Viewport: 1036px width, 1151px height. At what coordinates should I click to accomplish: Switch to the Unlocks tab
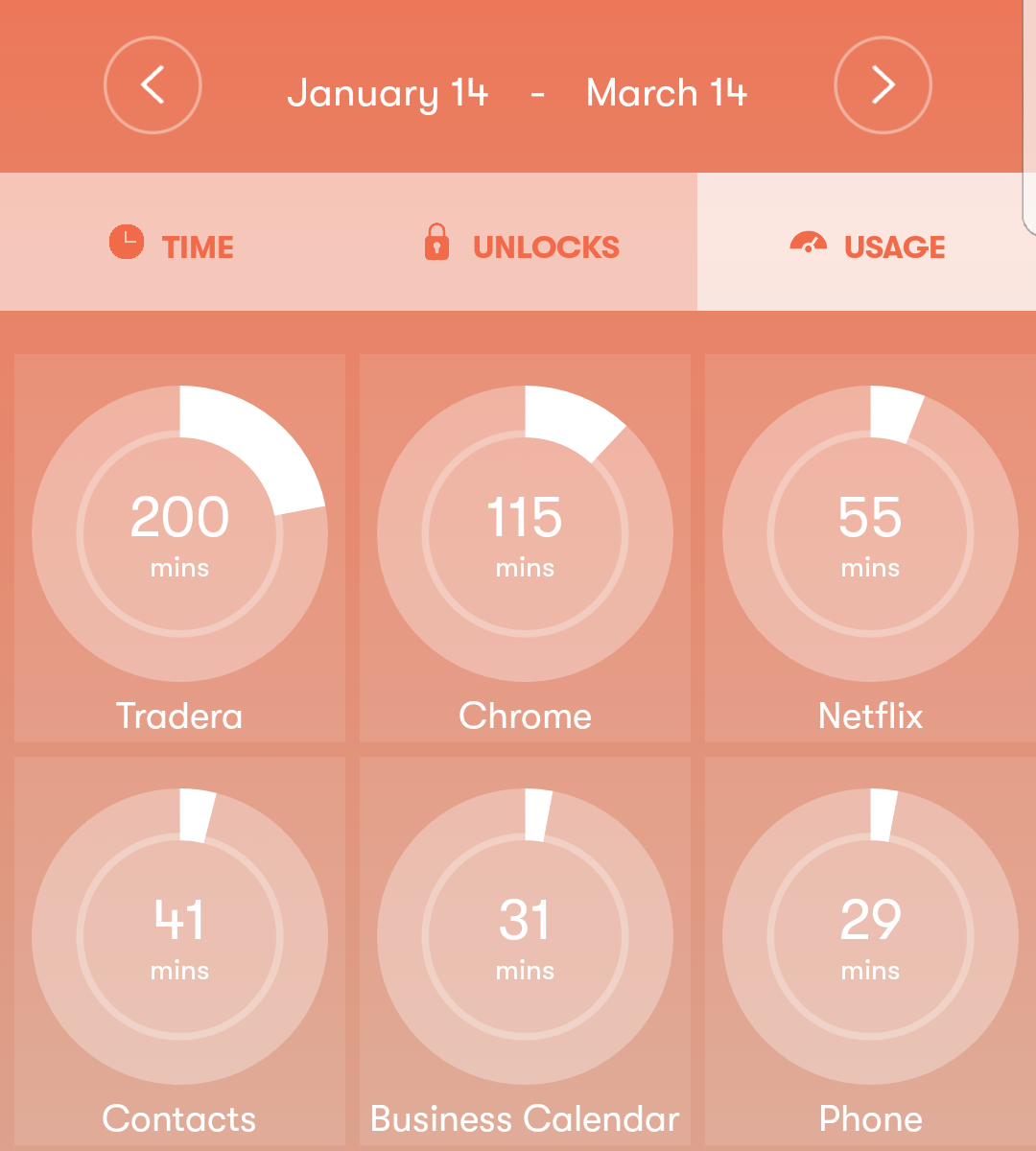point(523,245)
